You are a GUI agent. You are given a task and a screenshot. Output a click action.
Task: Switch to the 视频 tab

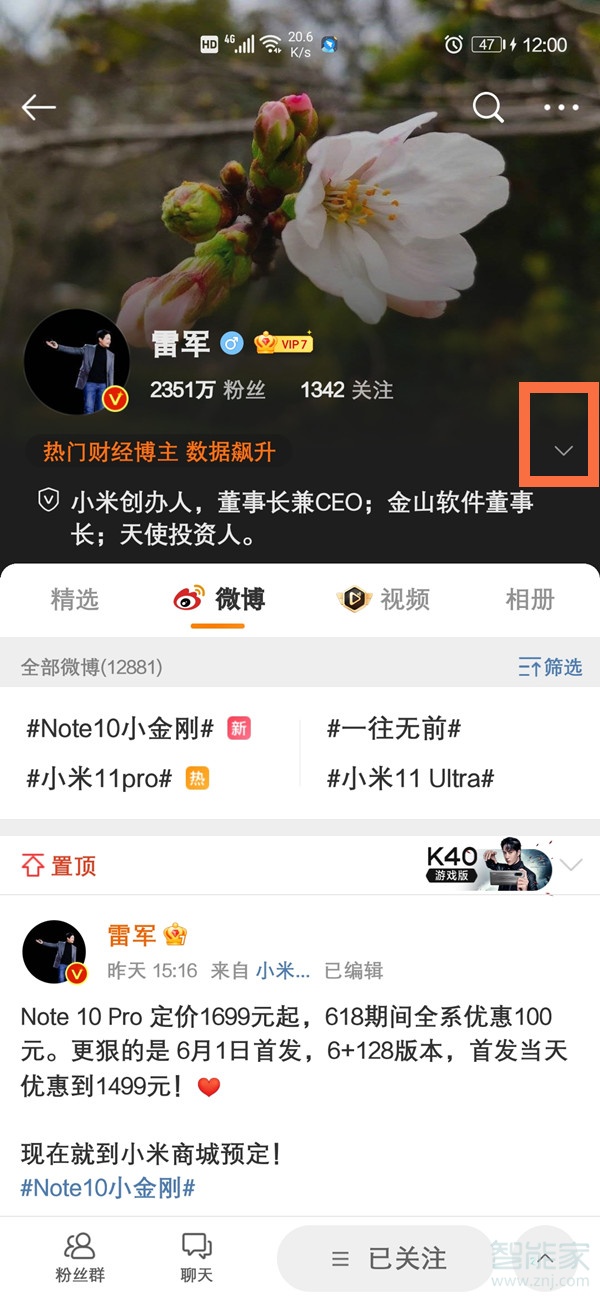click(384, 599)
